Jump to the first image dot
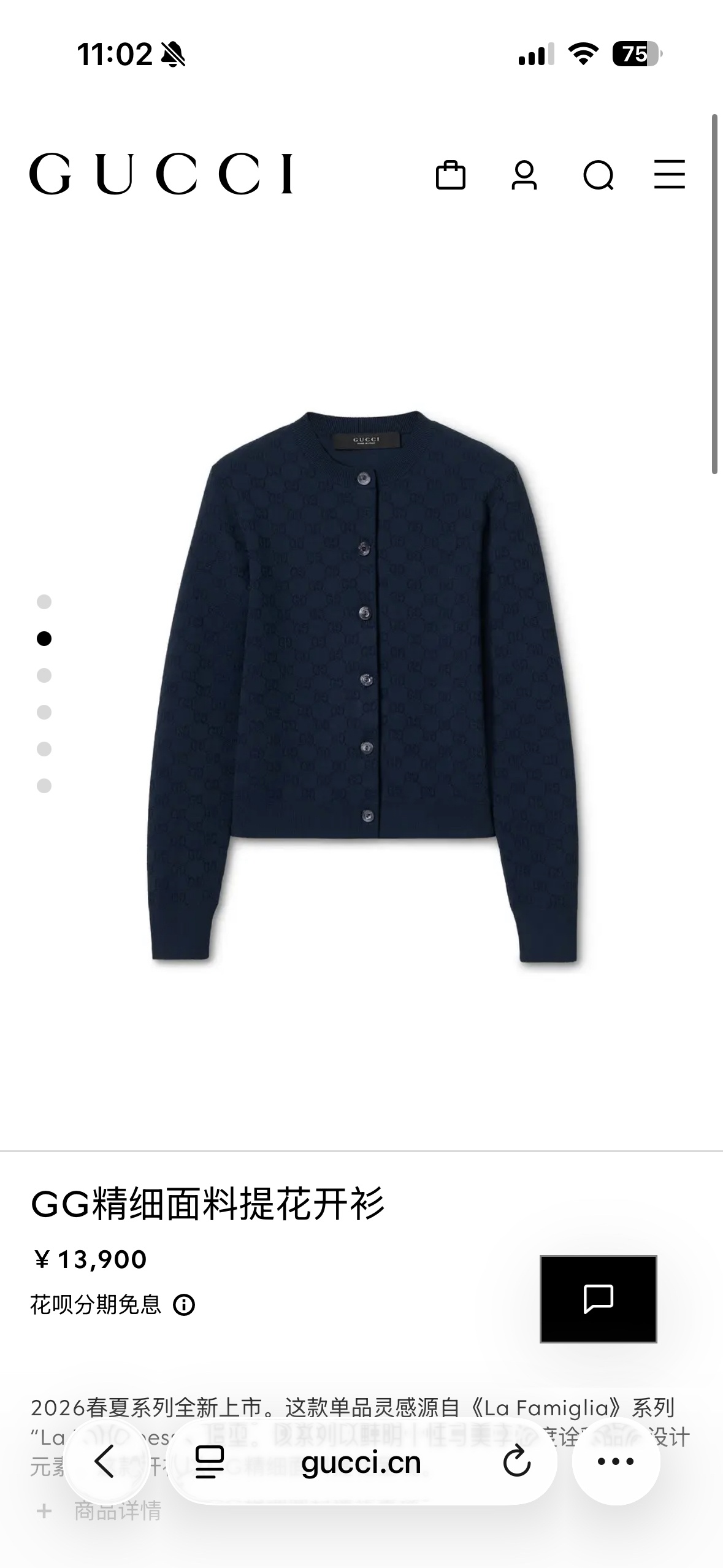Image resolution: width=723 pixels, height=1568 pixels. pyautogui.click(x=44, y=602)
